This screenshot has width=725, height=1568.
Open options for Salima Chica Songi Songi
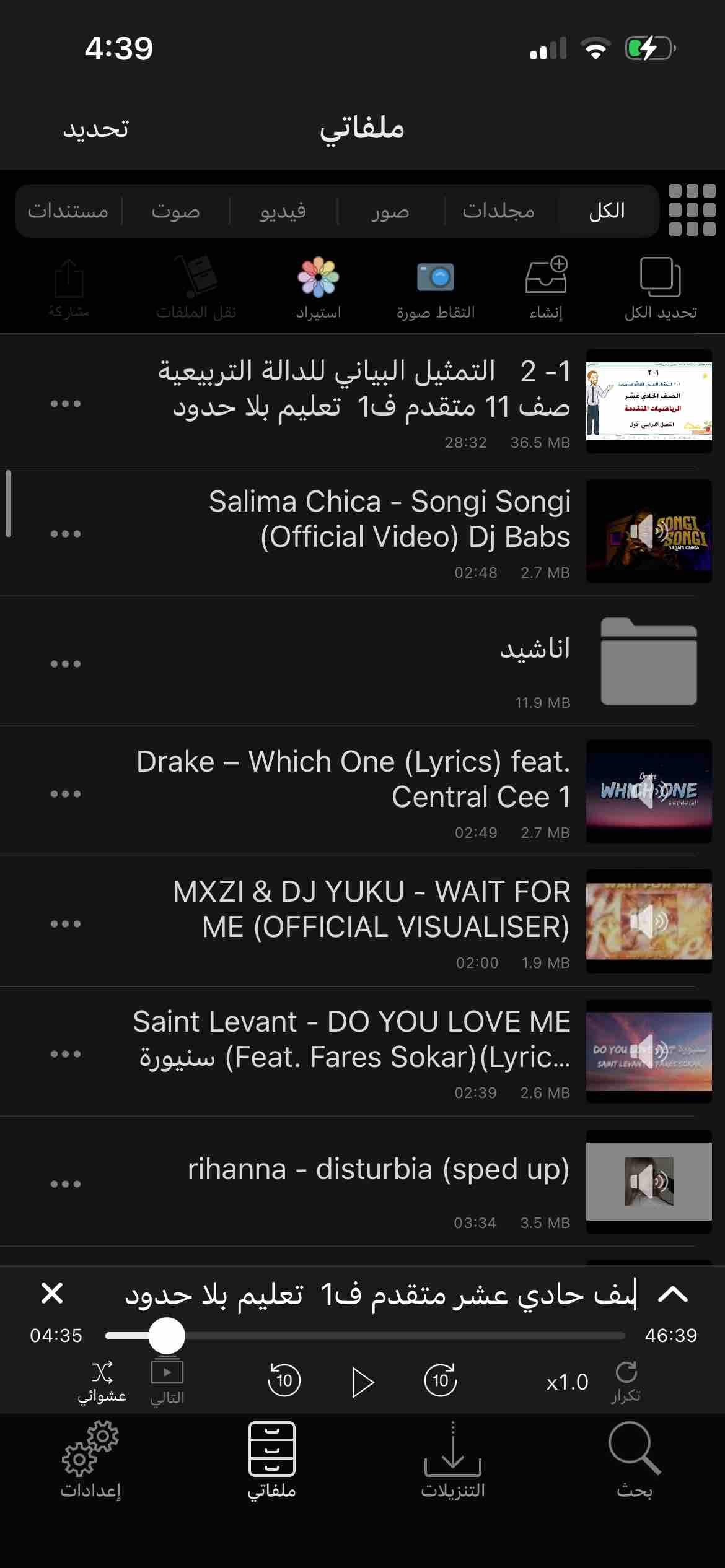66,534
